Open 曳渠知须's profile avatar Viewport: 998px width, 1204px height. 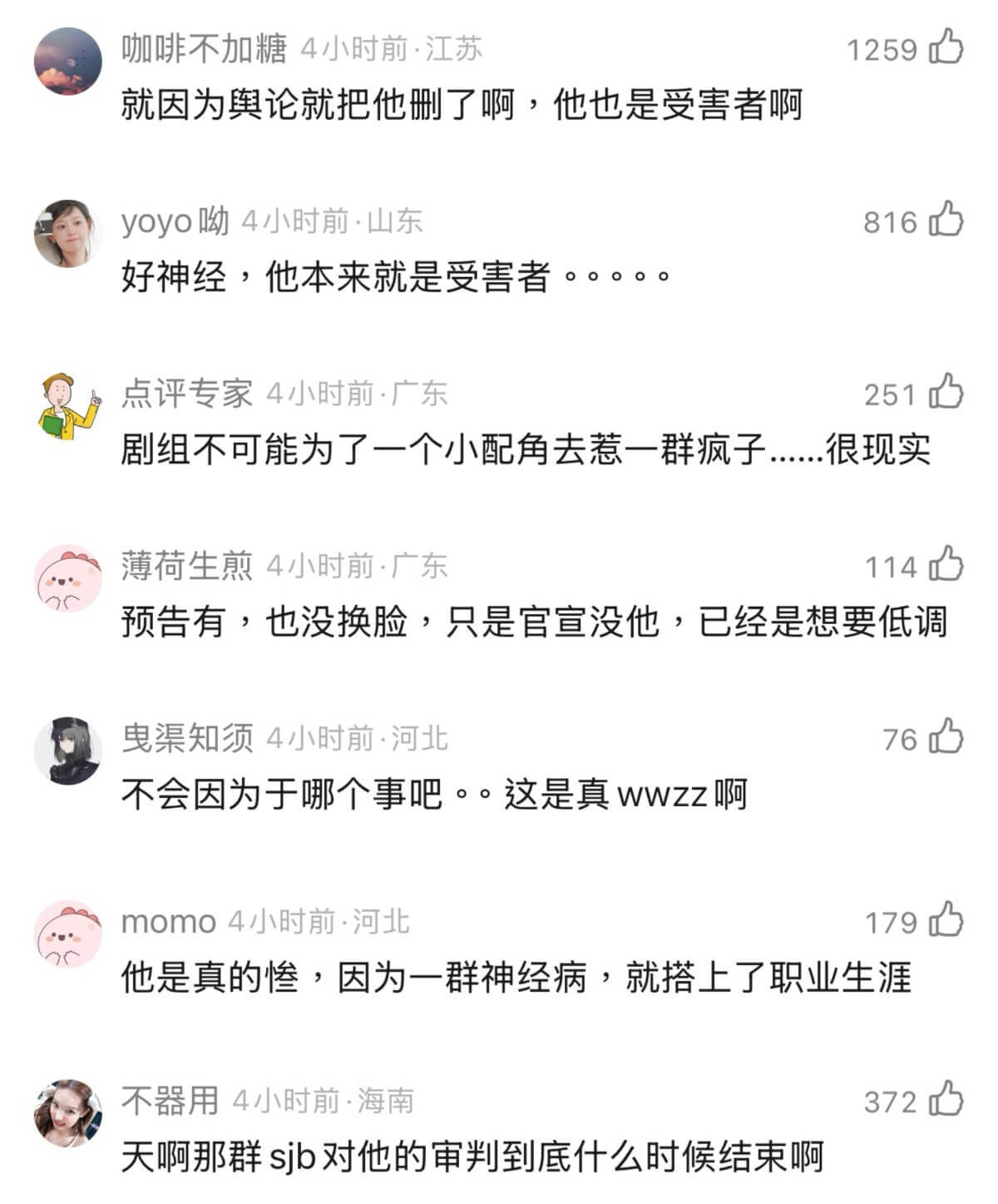(67, 751)
